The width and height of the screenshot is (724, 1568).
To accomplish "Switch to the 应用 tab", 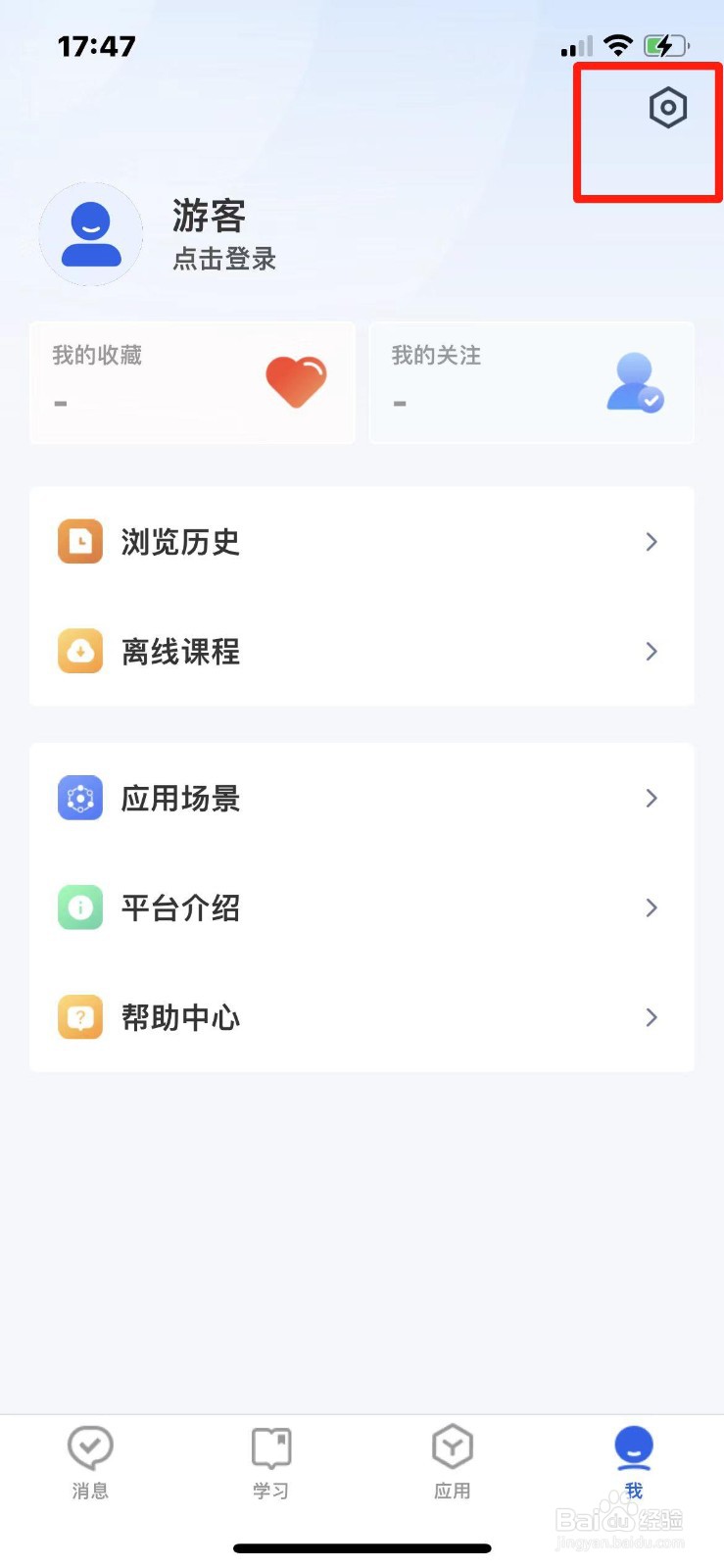I will [452, 1445].
